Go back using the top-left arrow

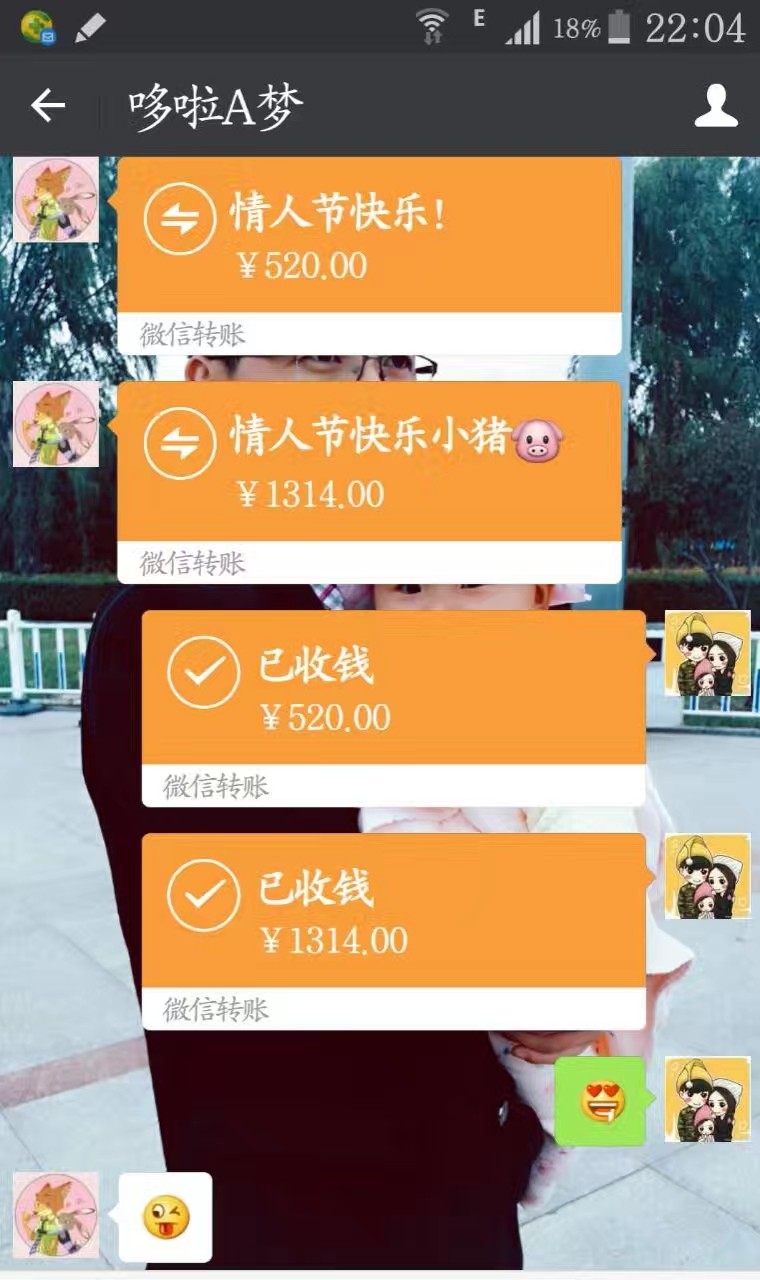click(x=48, y=105)
